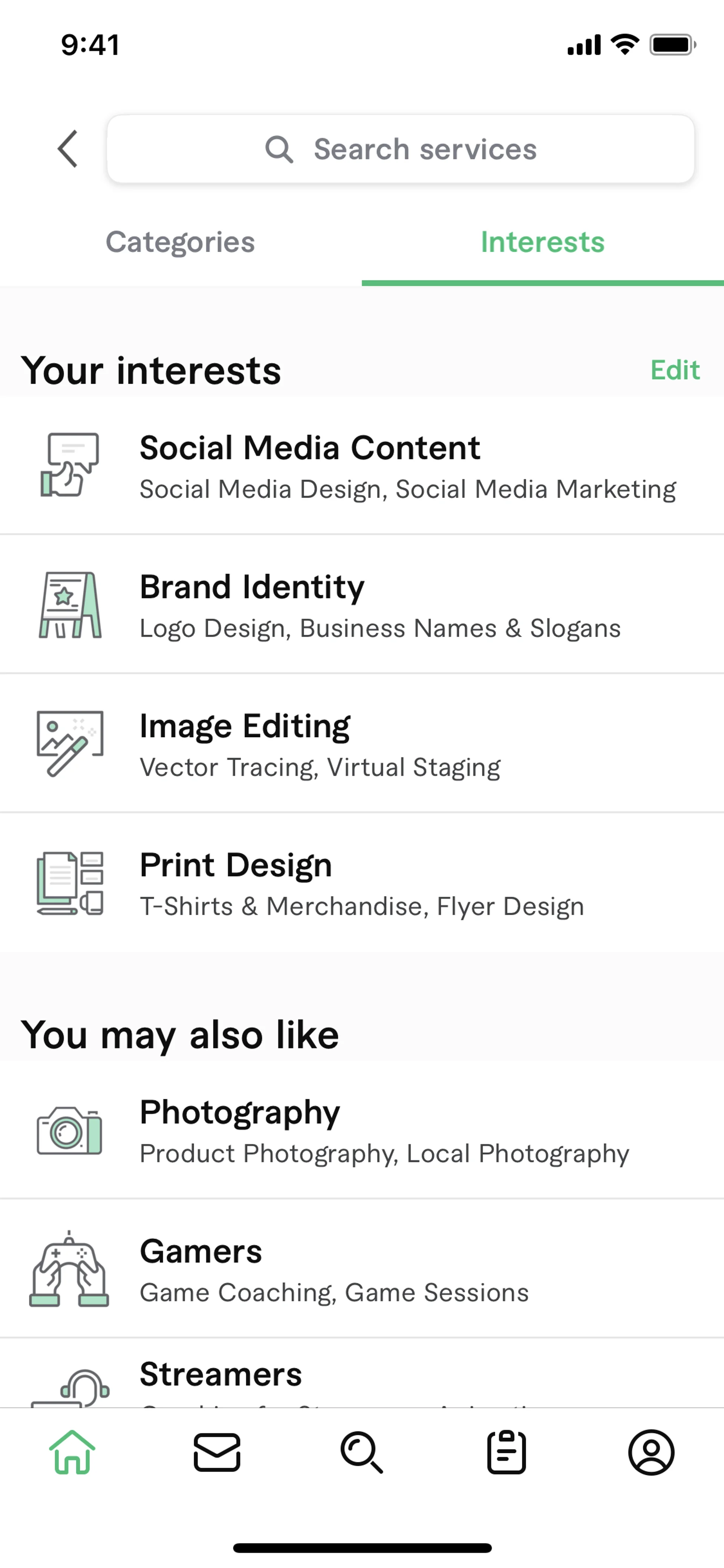This screenshot has height=1568, width=724.
Task: Explore the Gamers category
Action: (362, 1270)
